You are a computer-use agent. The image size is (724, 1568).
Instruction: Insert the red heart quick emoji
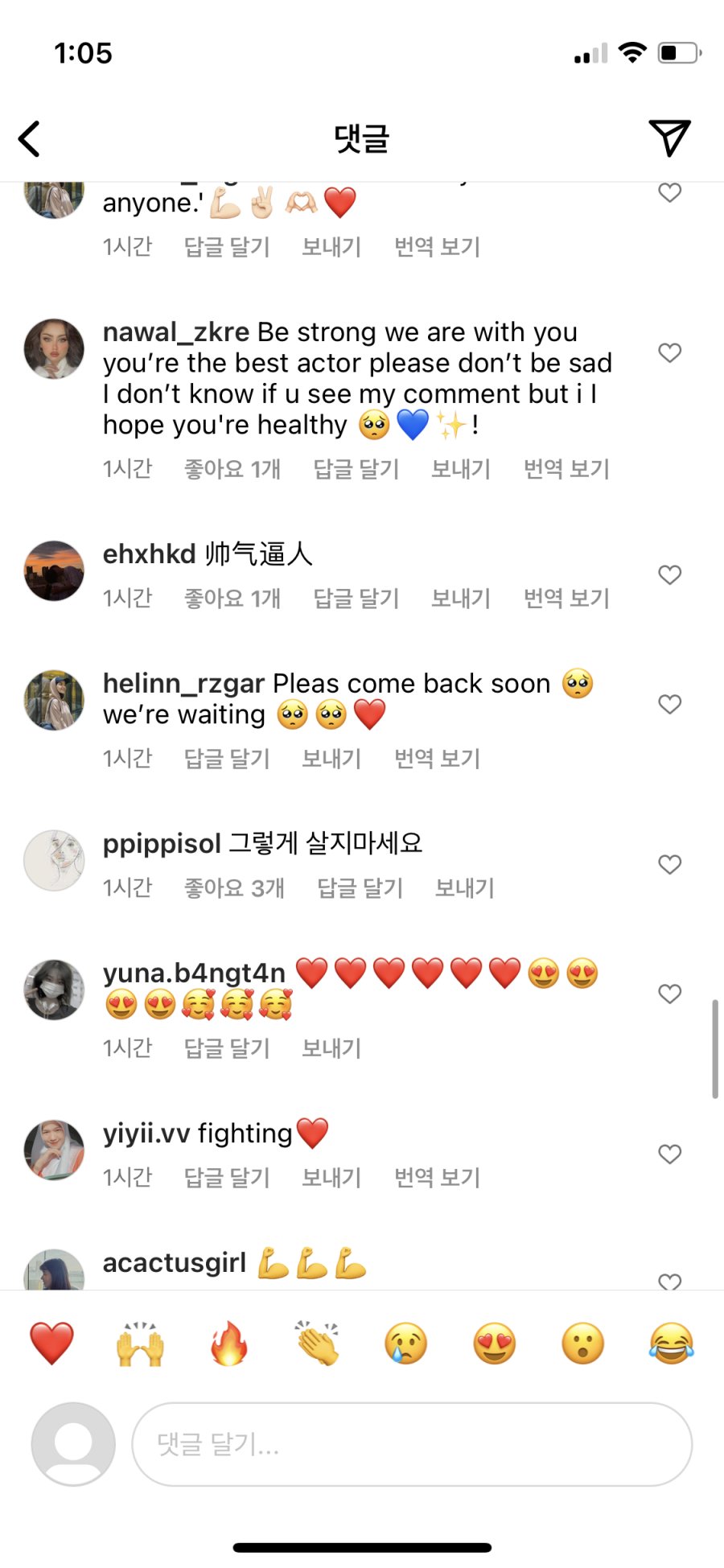[x=51, y=1344]
